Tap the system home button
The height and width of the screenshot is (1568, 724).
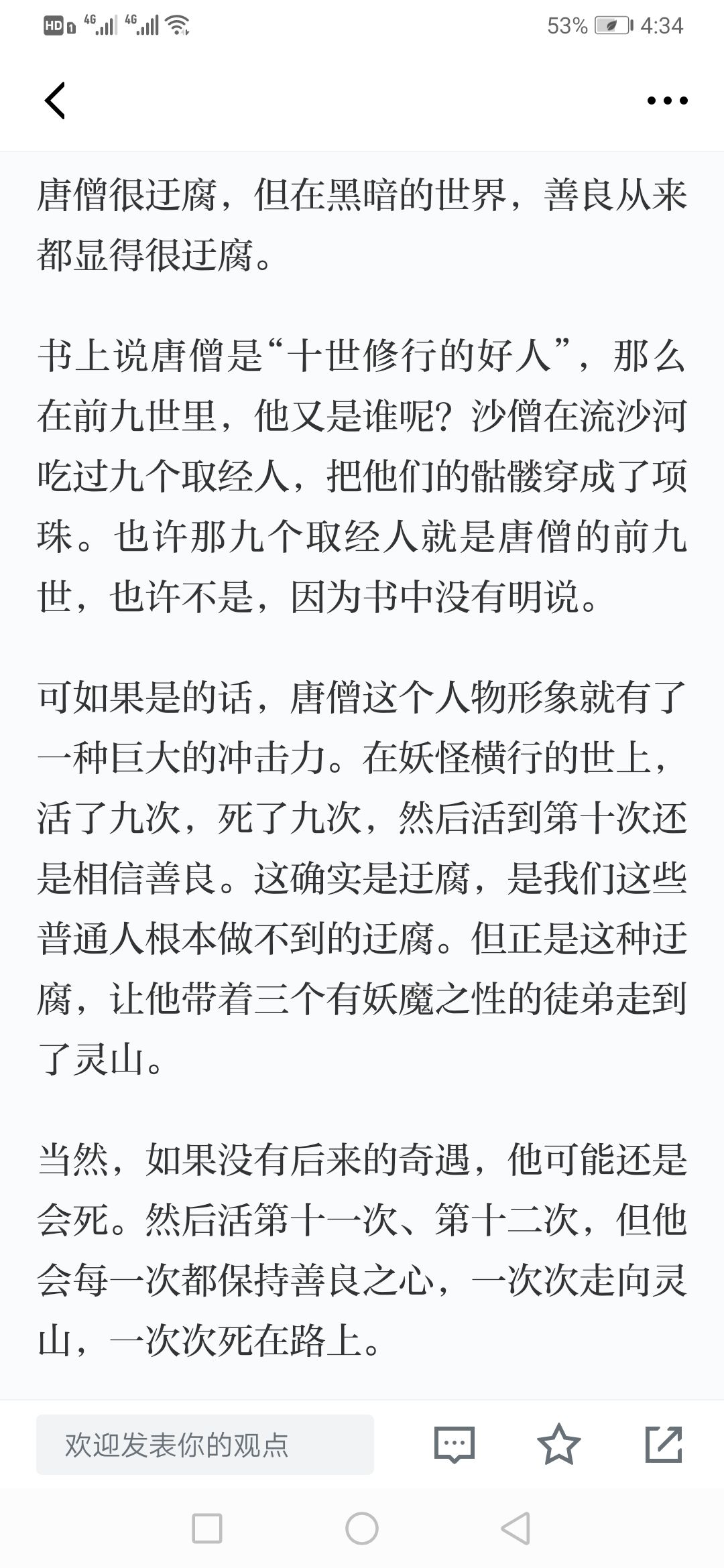(x=362, y=1529)
